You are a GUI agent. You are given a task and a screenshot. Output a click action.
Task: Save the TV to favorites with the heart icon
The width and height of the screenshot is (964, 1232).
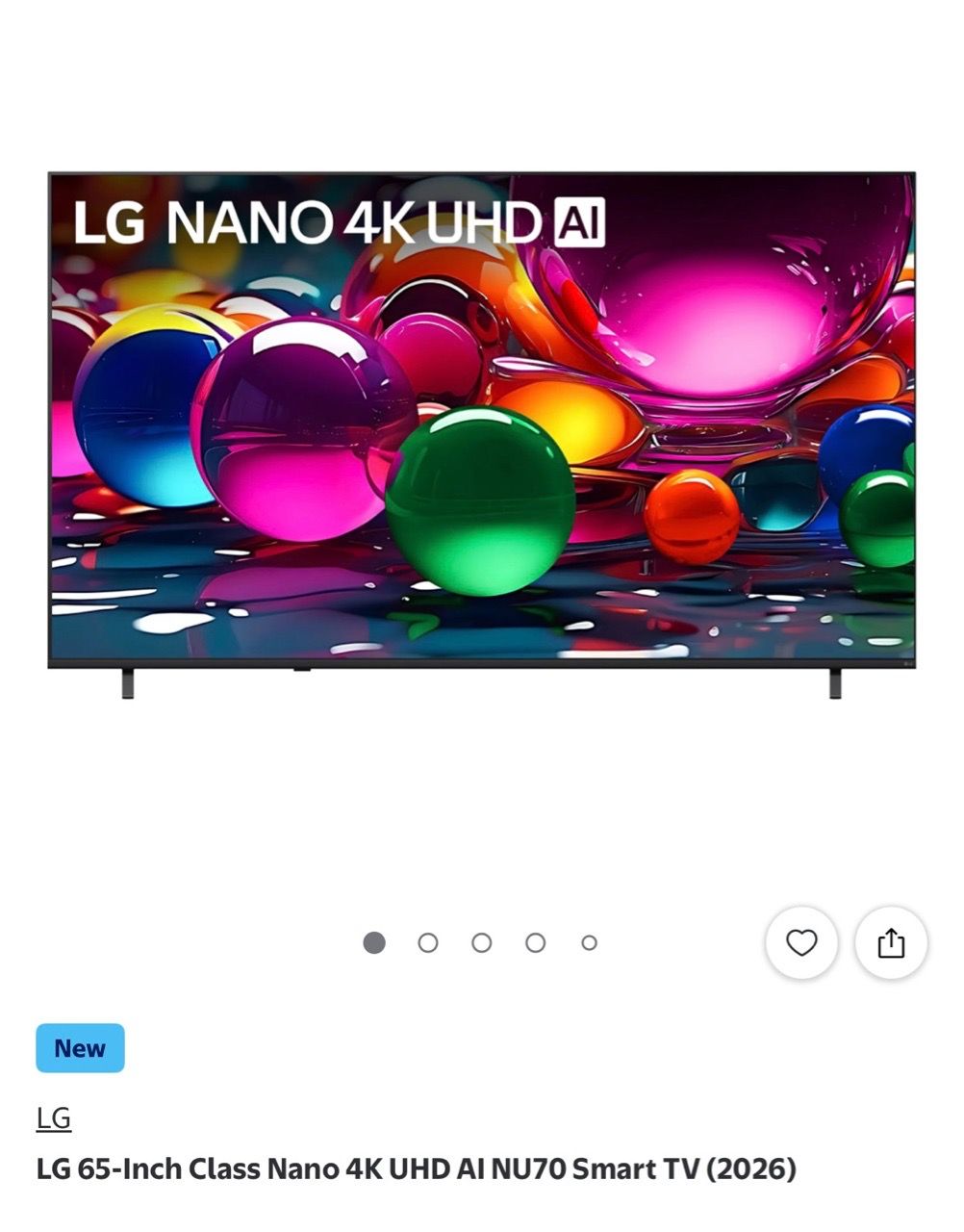pos(801,942)
